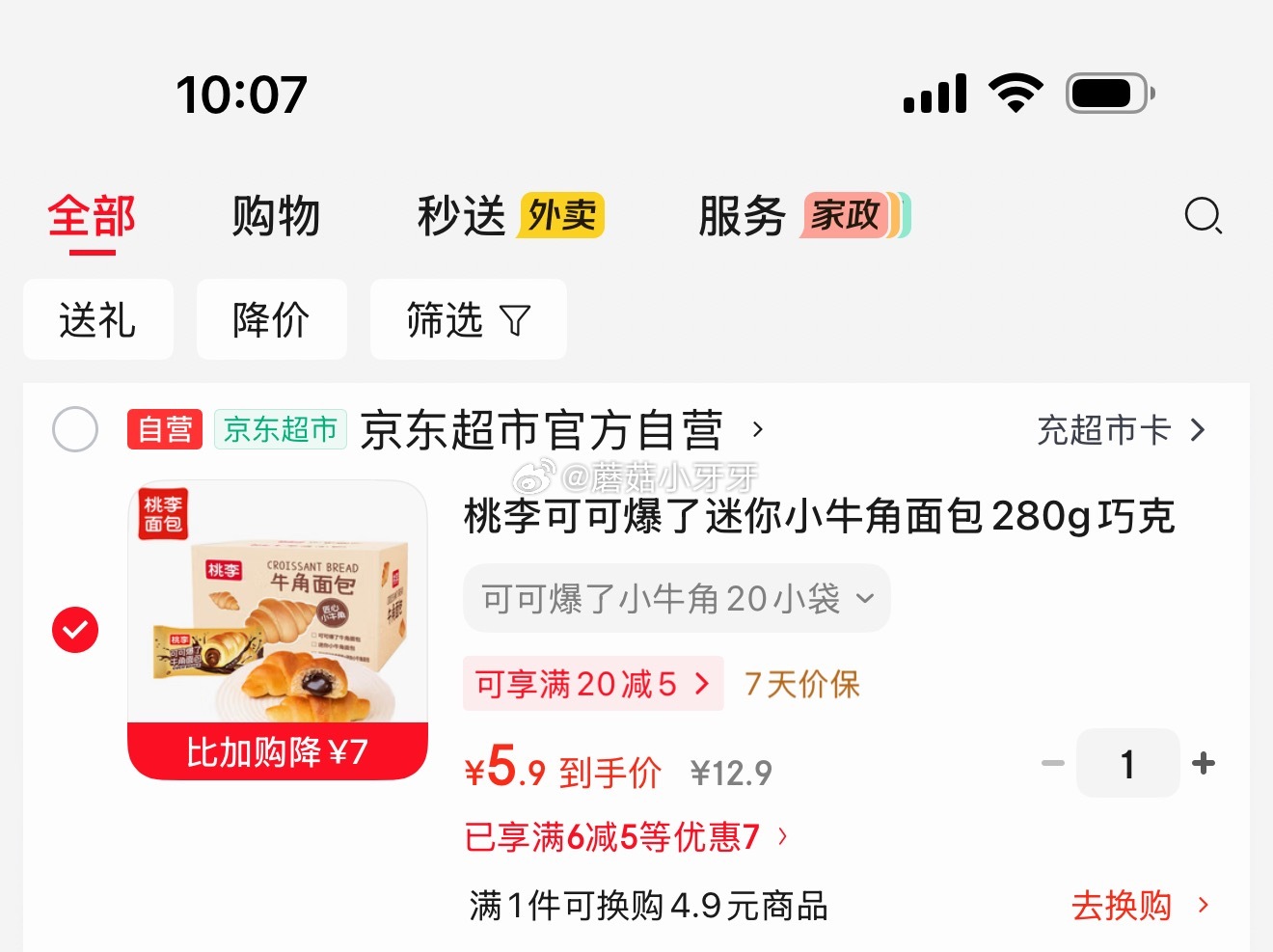Screen dimensions: 1273x952
Task: Decrease quantity with the minus button
Action: pos(1052,763)
